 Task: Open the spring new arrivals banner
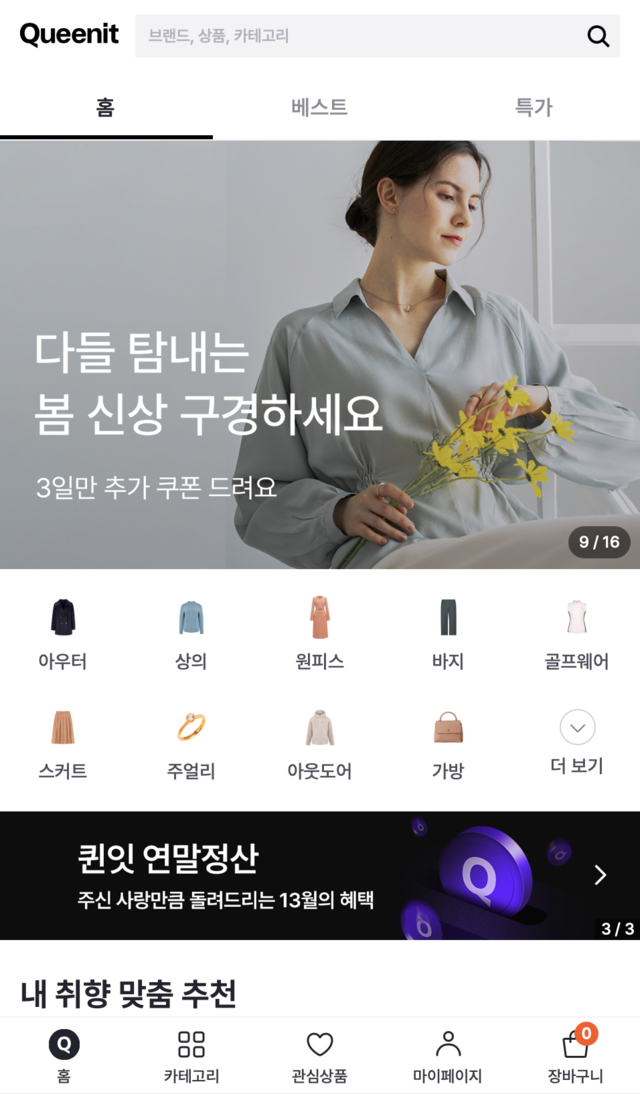click(x=320, y=355)
